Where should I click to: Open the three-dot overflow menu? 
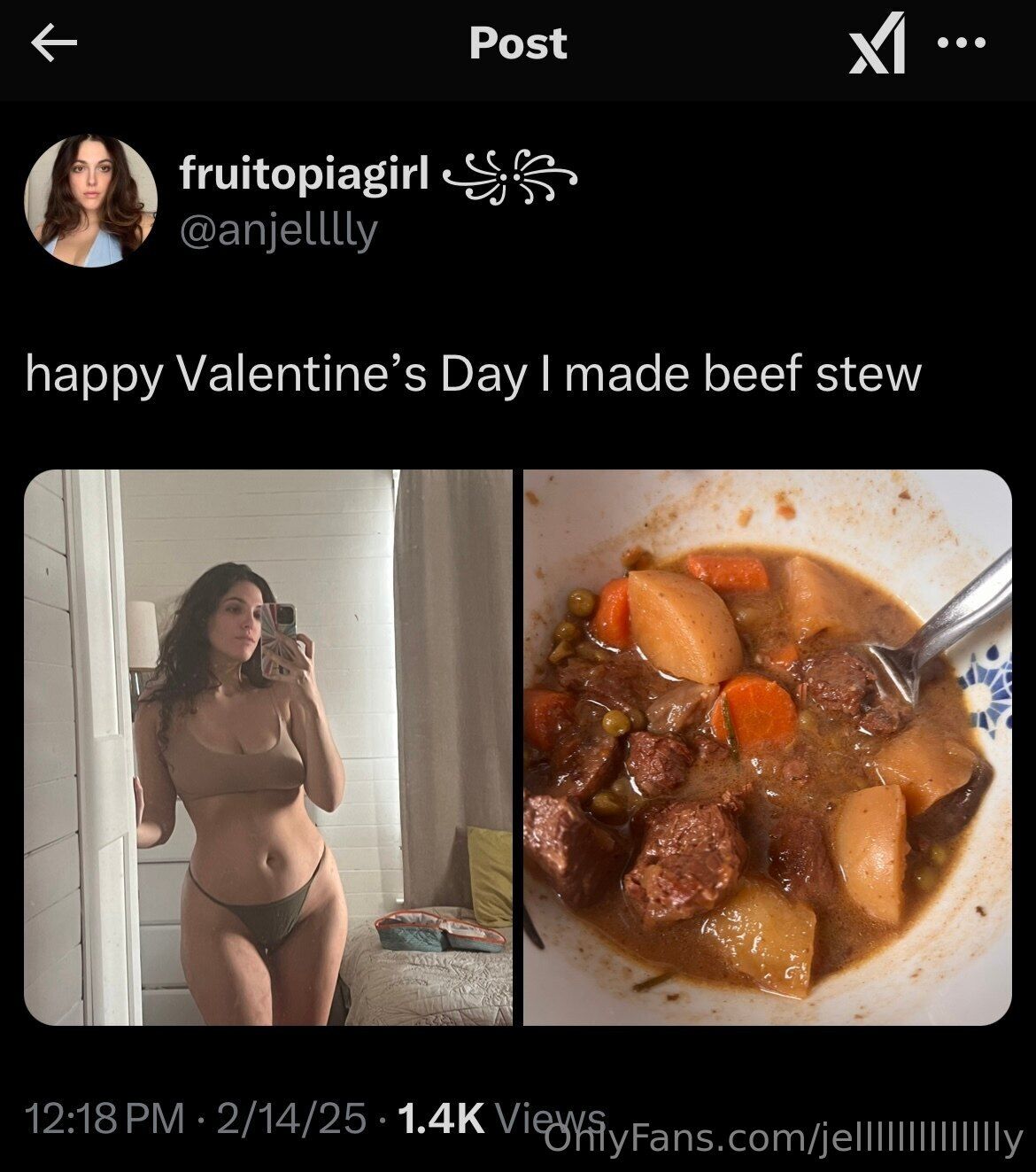tap(961, 43)
